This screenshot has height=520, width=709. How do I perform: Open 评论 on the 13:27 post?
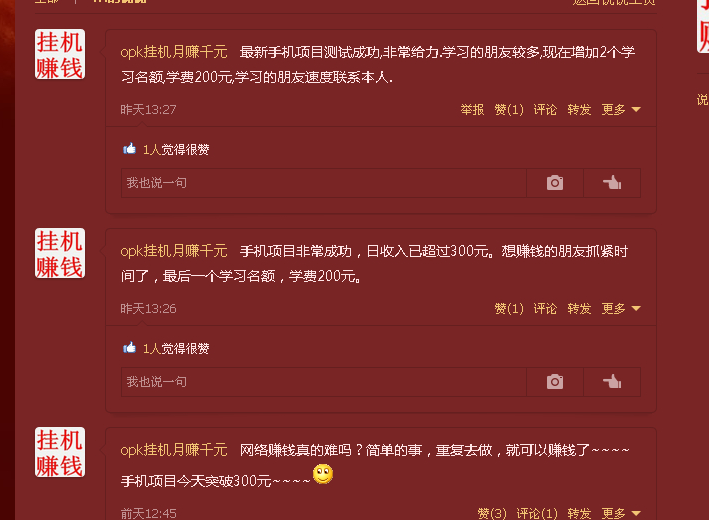(545, 110)
